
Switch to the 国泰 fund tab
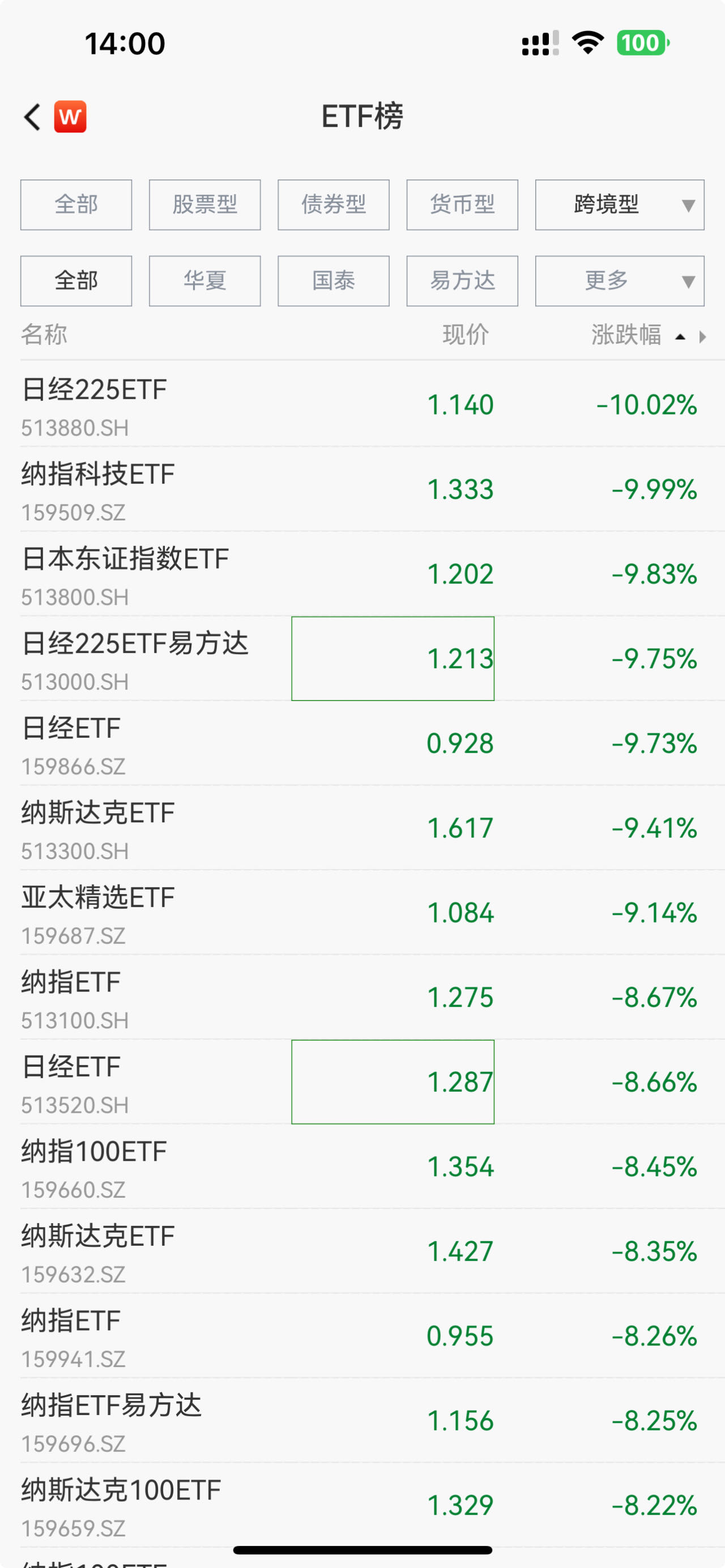[334, 281]
